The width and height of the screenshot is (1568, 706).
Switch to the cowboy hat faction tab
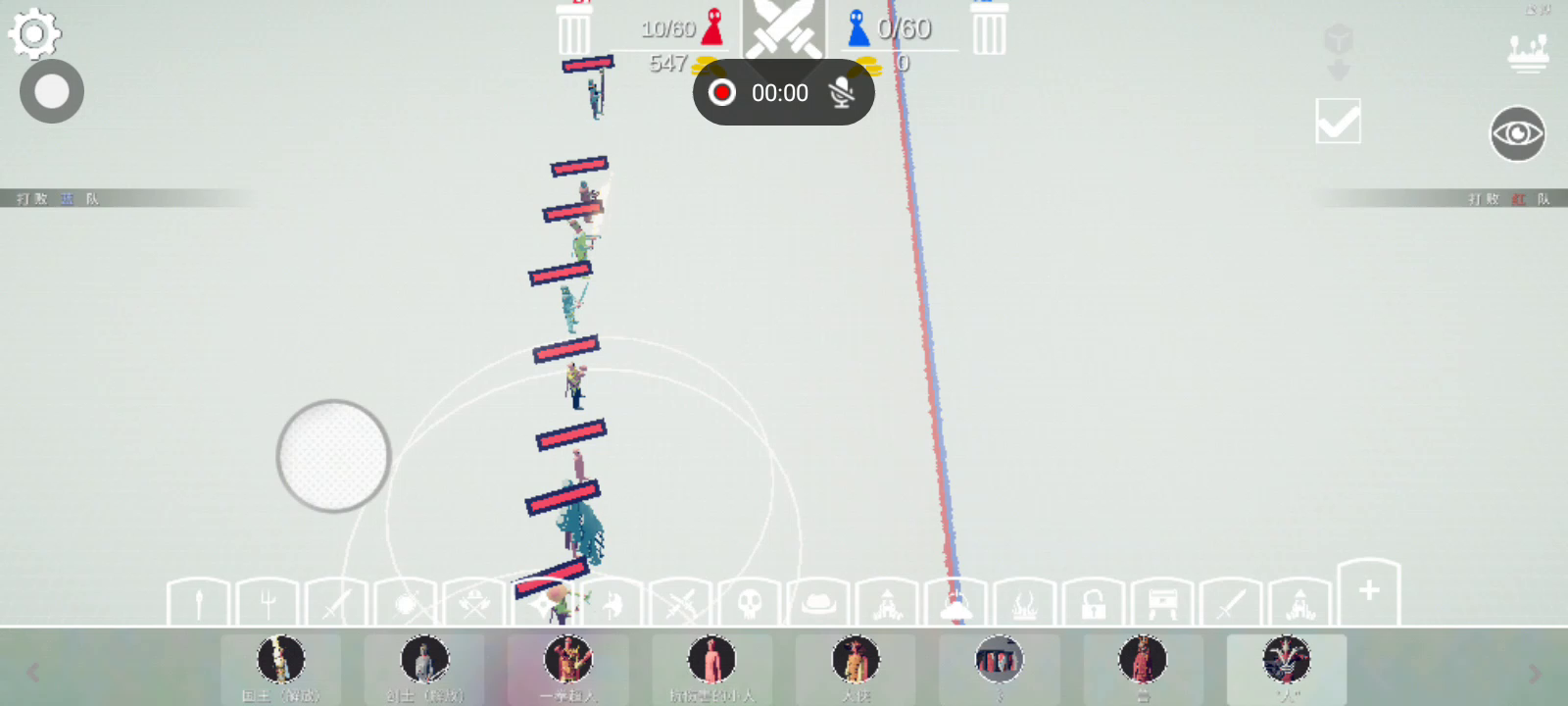click(818, 603)
